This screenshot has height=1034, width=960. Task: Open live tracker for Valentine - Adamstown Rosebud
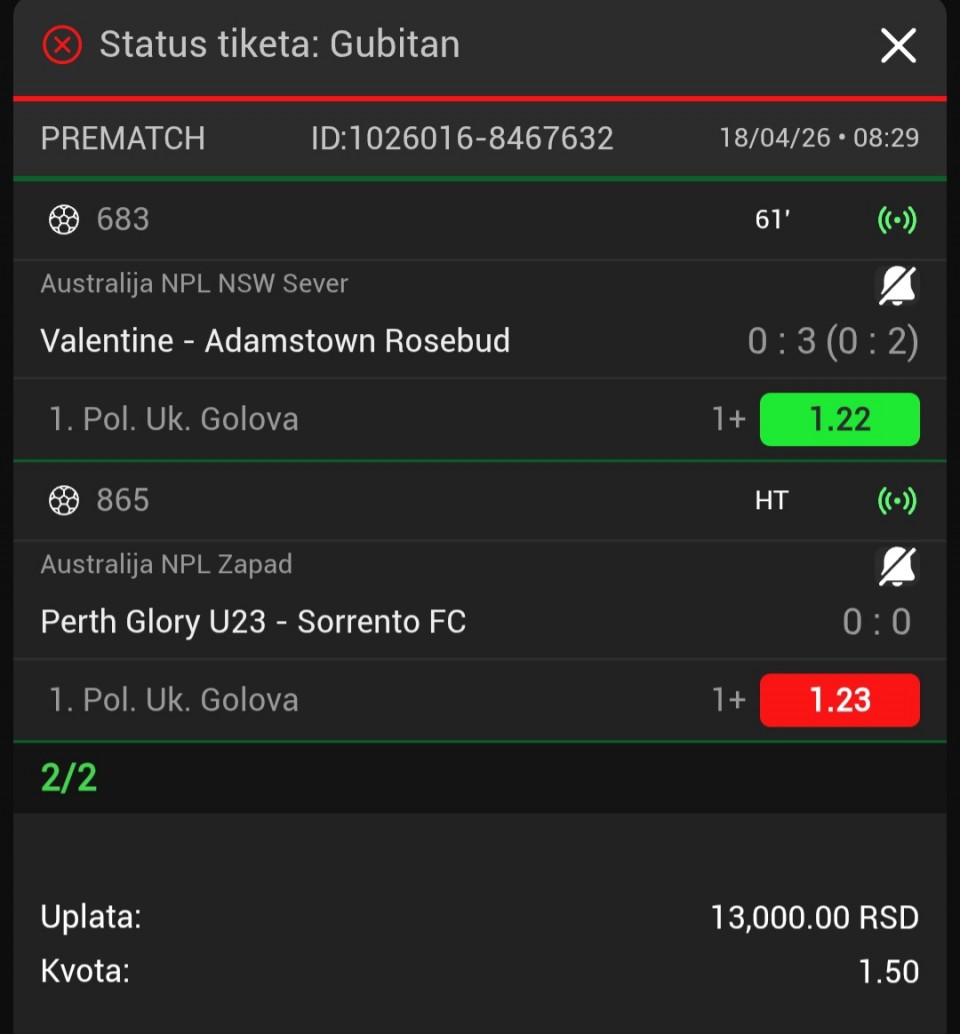897,220
